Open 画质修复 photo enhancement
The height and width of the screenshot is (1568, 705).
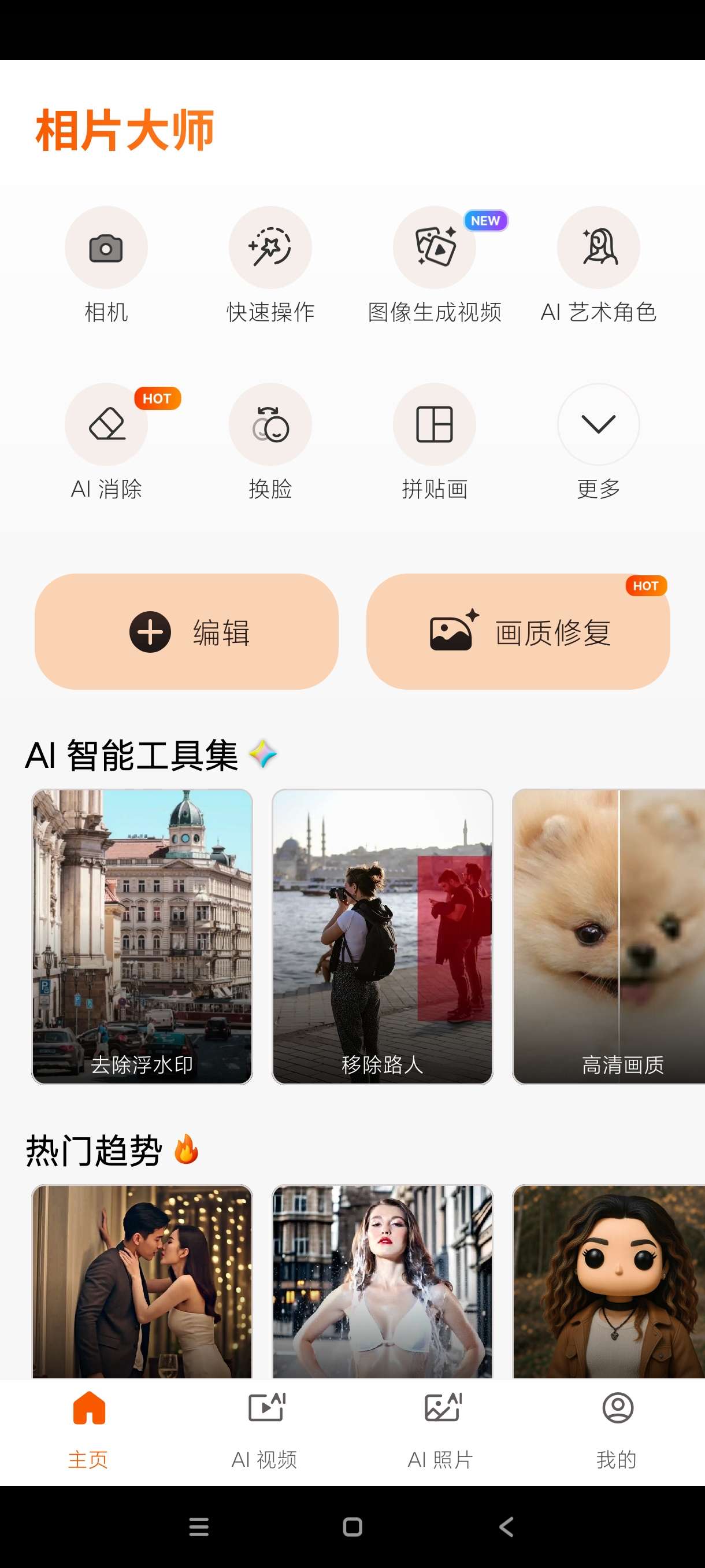(518, 631)
